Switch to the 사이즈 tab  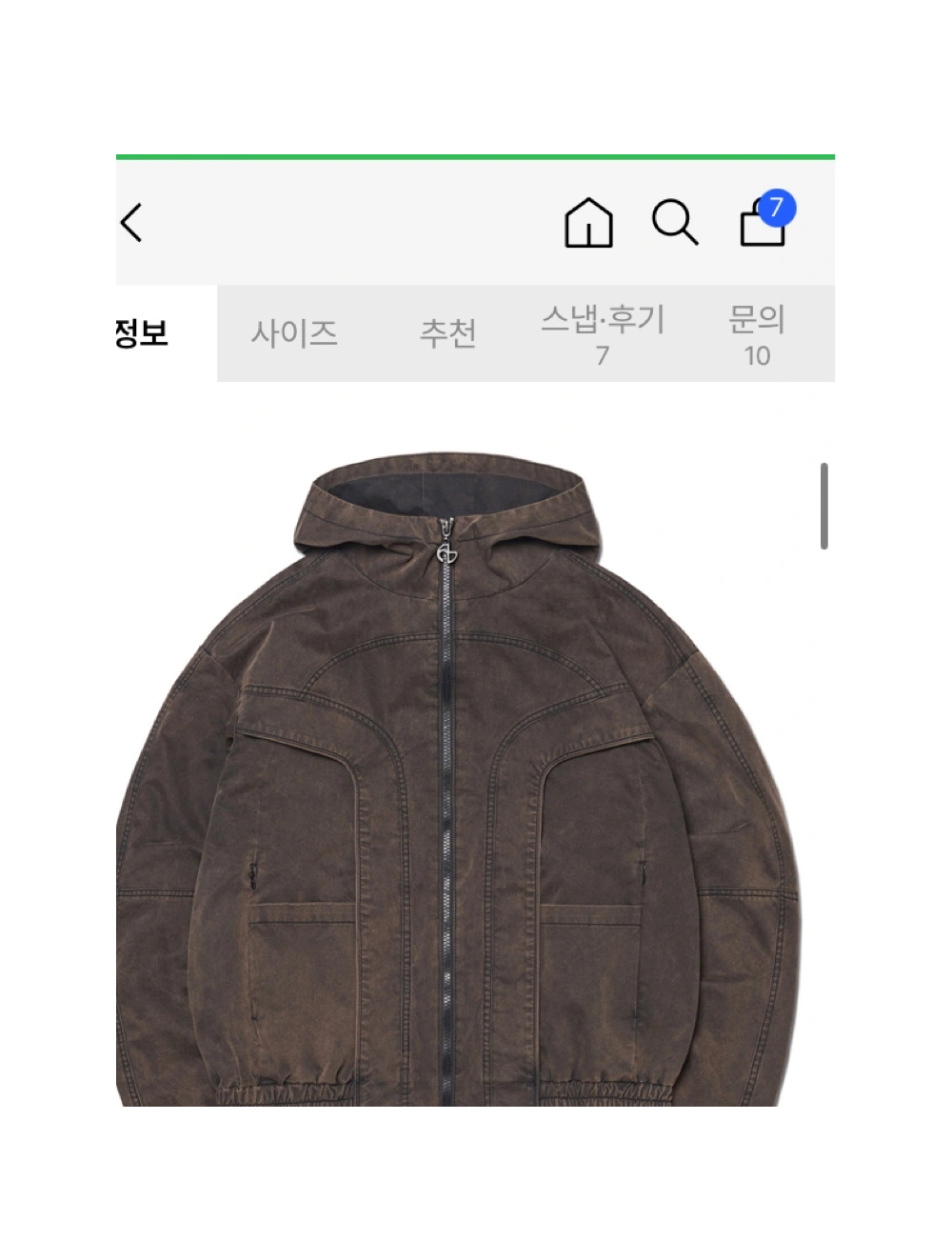tap(294, 333)
